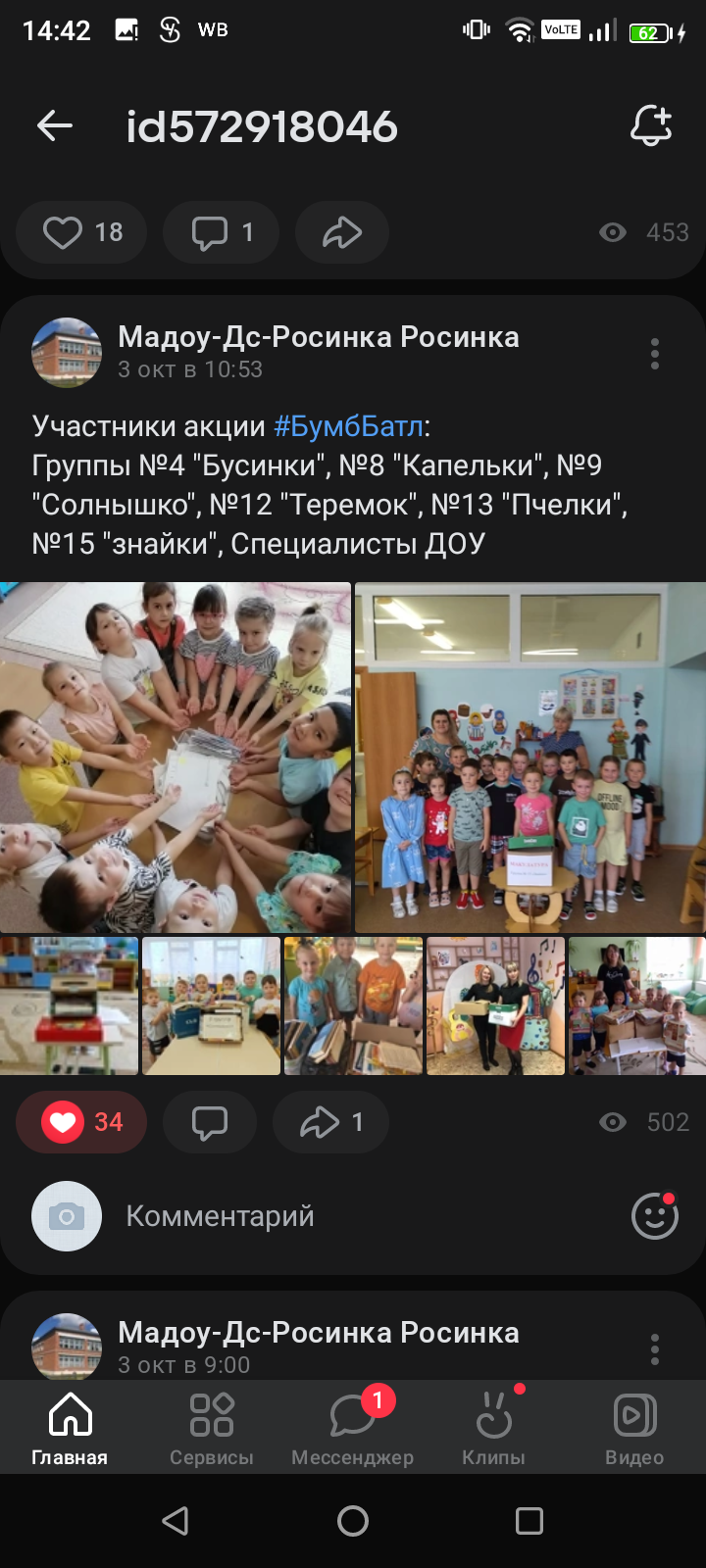Open the #БумбБатл hashtag
Screen dimensions: 706x1568
pyautogui.click(x=348, y=426)
